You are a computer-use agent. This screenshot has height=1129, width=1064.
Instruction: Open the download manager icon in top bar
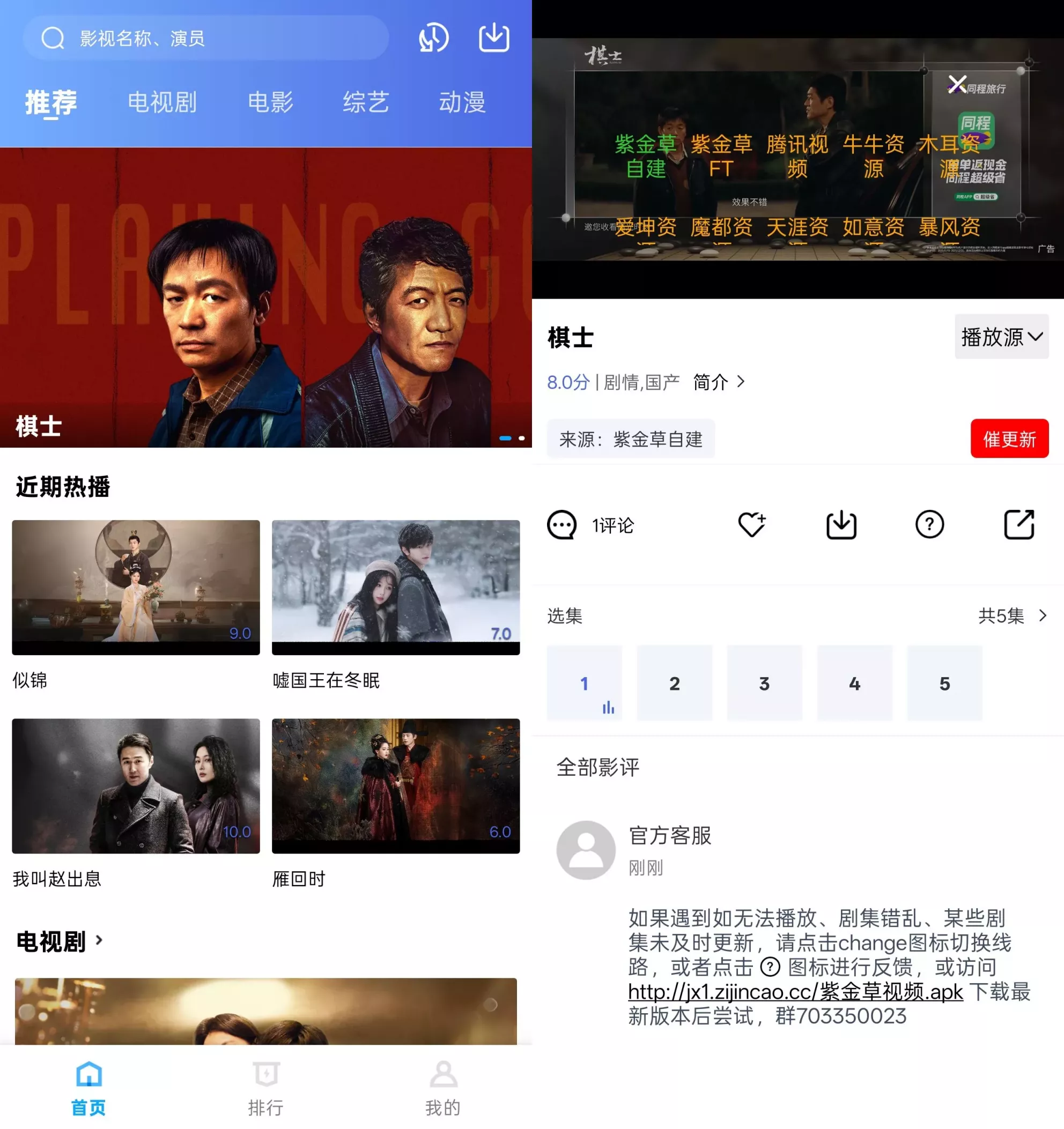[x=493, y=38]
